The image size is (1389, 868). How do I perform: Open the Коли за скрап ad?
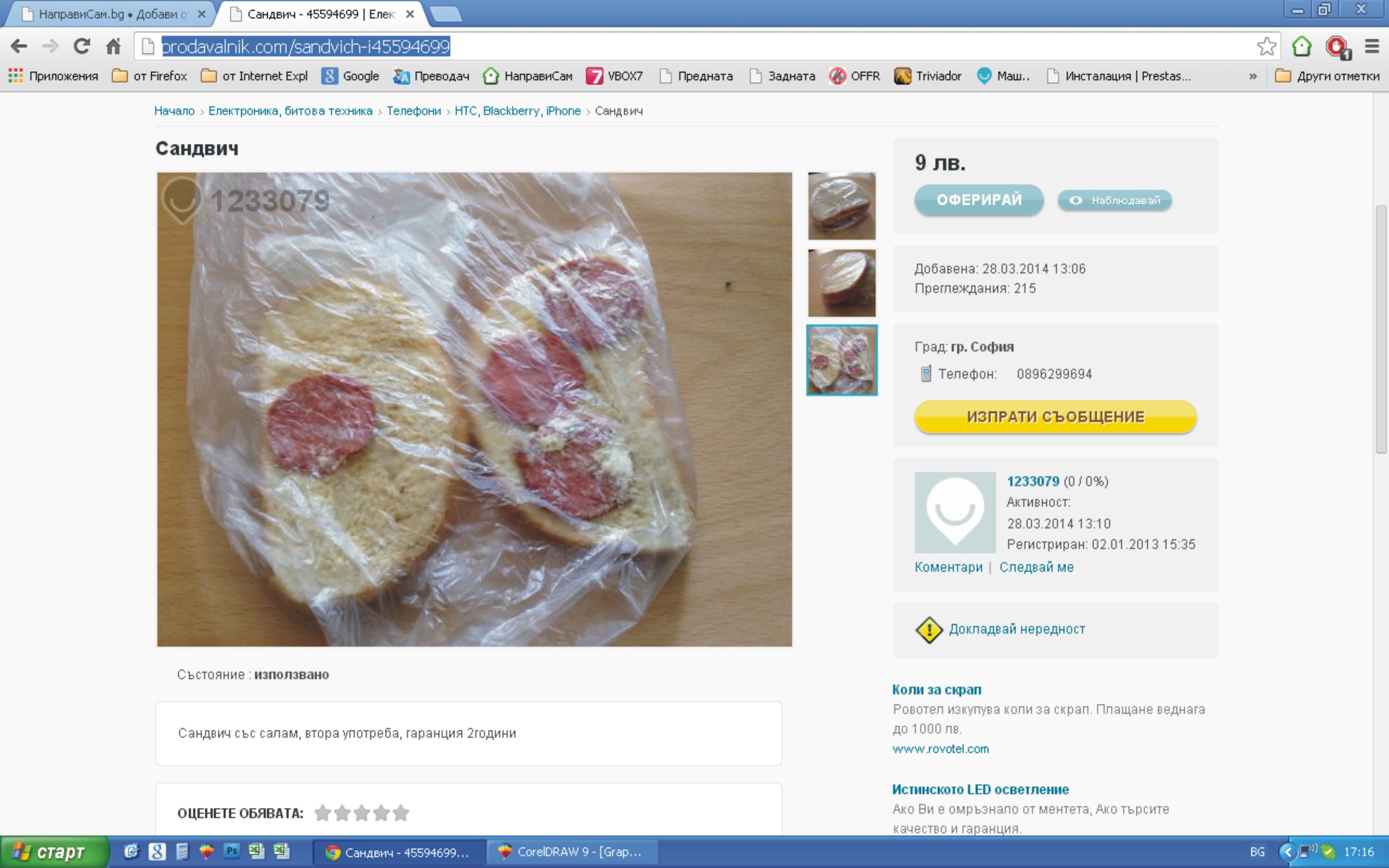936,689
